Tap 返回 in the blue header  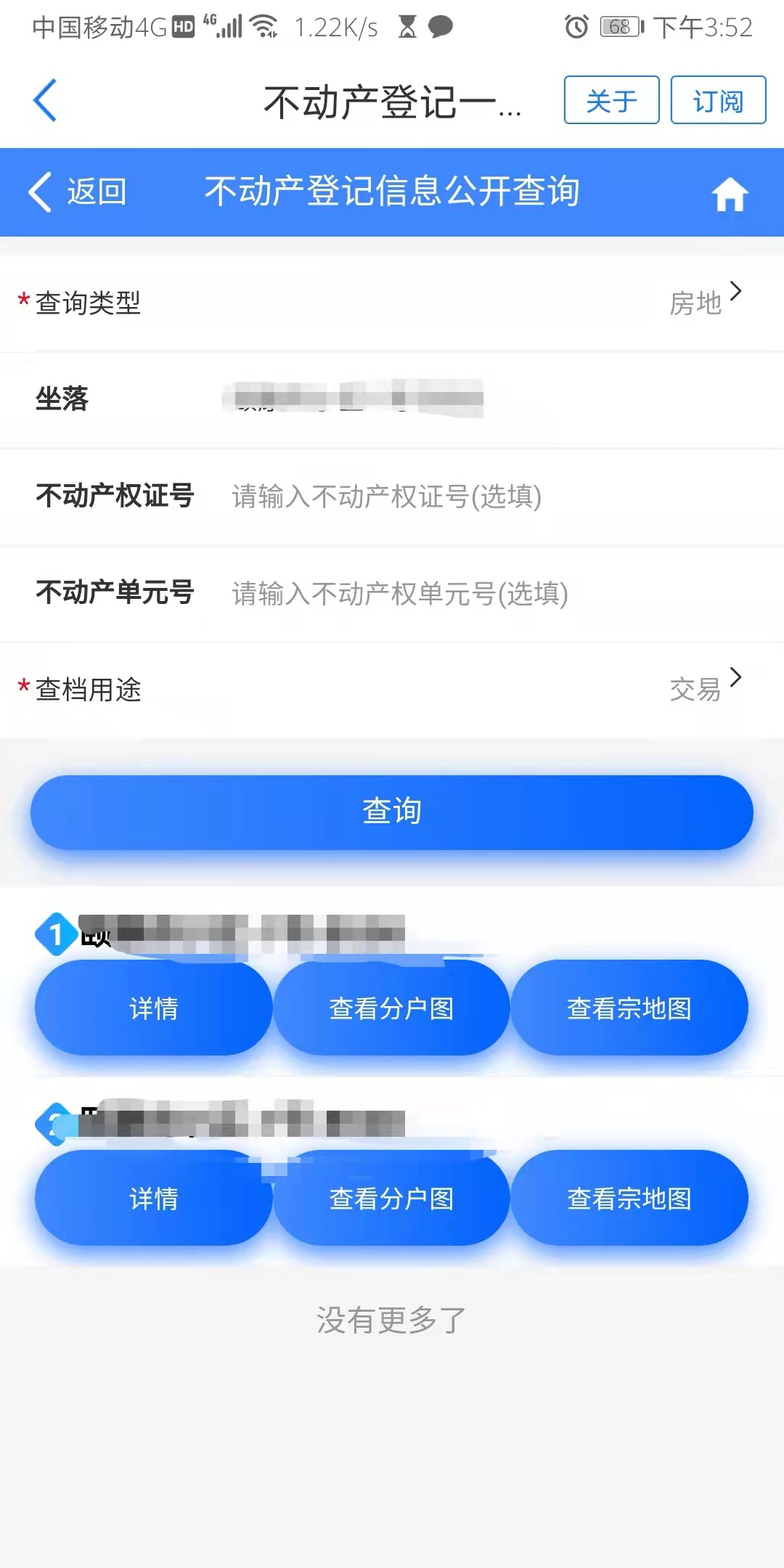tap(78, 192)
